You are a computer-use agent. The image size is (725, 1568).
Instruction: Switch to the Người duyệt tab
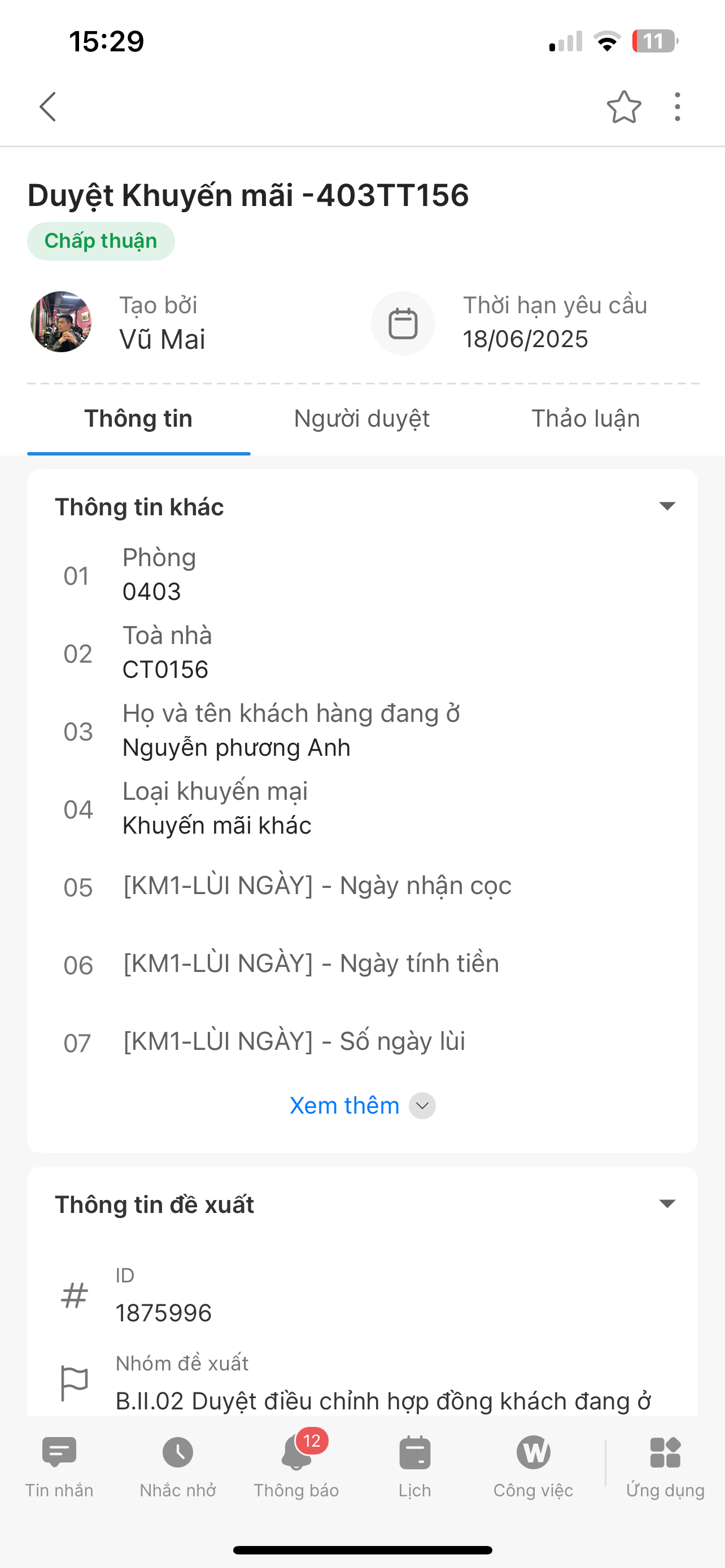pyautogui.click(x=361, y=419)
